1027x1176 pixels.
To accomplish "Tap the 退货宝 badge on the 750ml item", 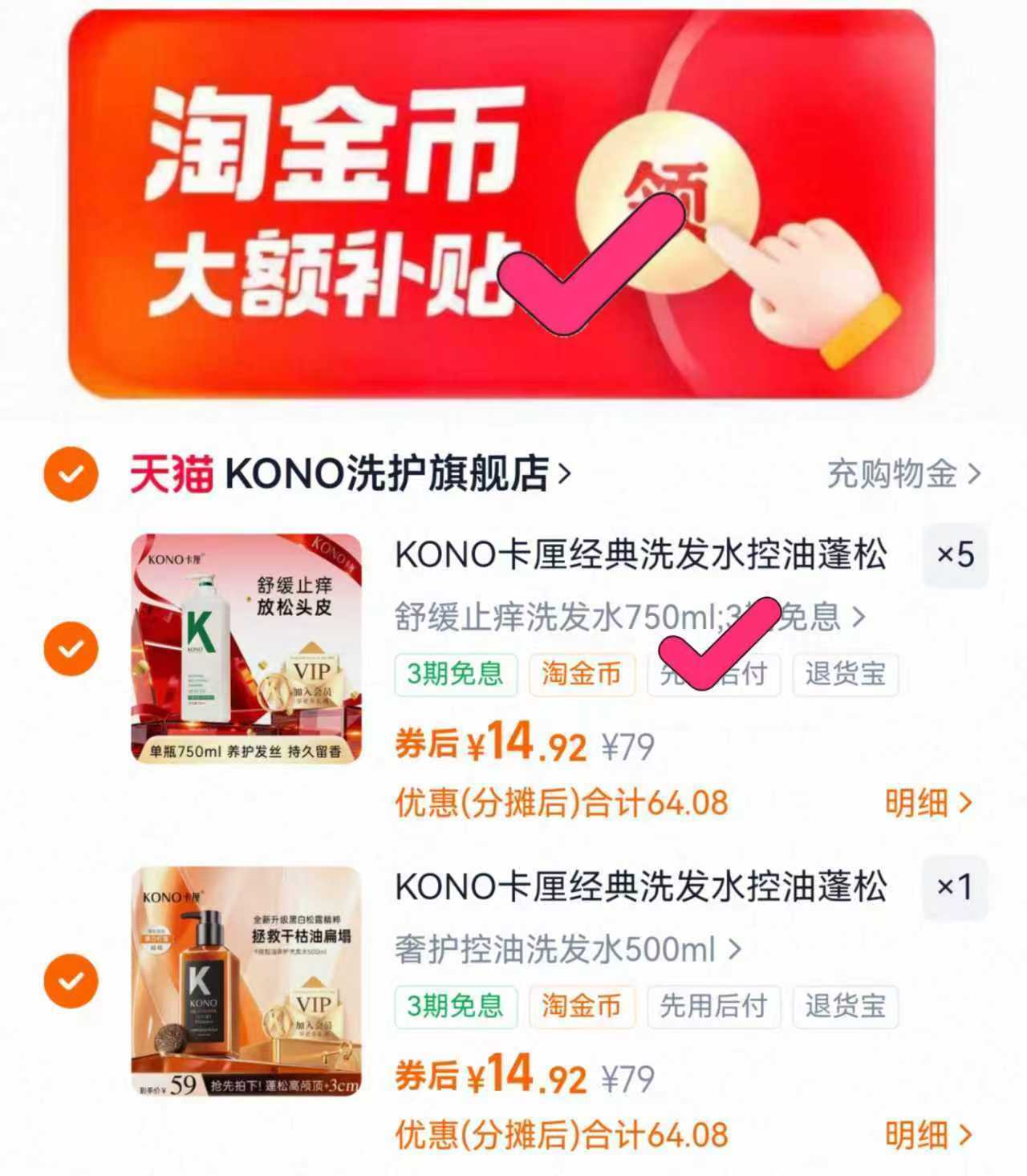I will 845,675.
